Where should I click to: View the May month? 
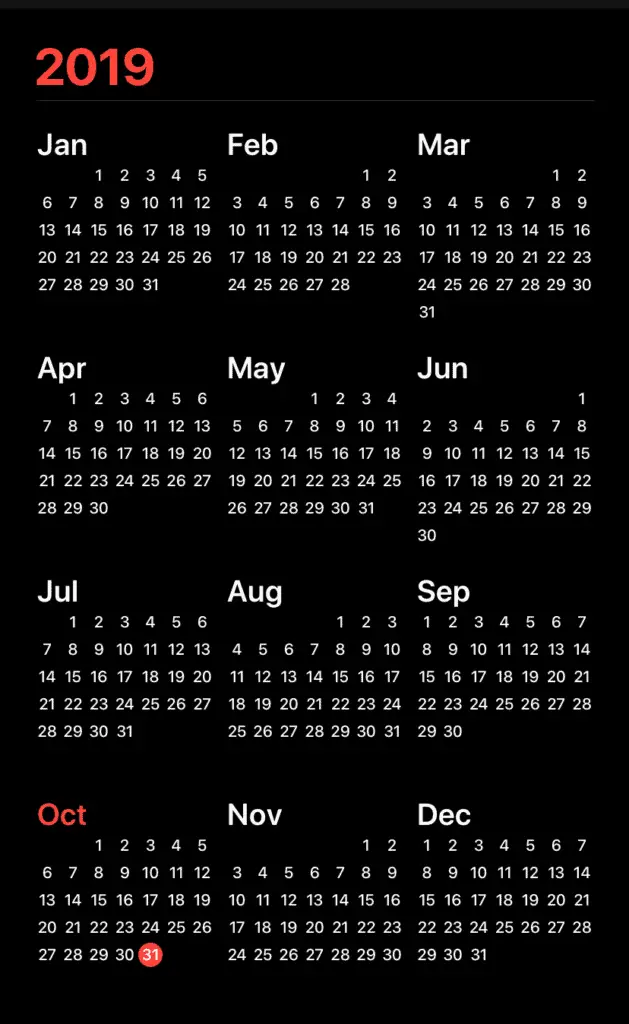click(314, 437)
